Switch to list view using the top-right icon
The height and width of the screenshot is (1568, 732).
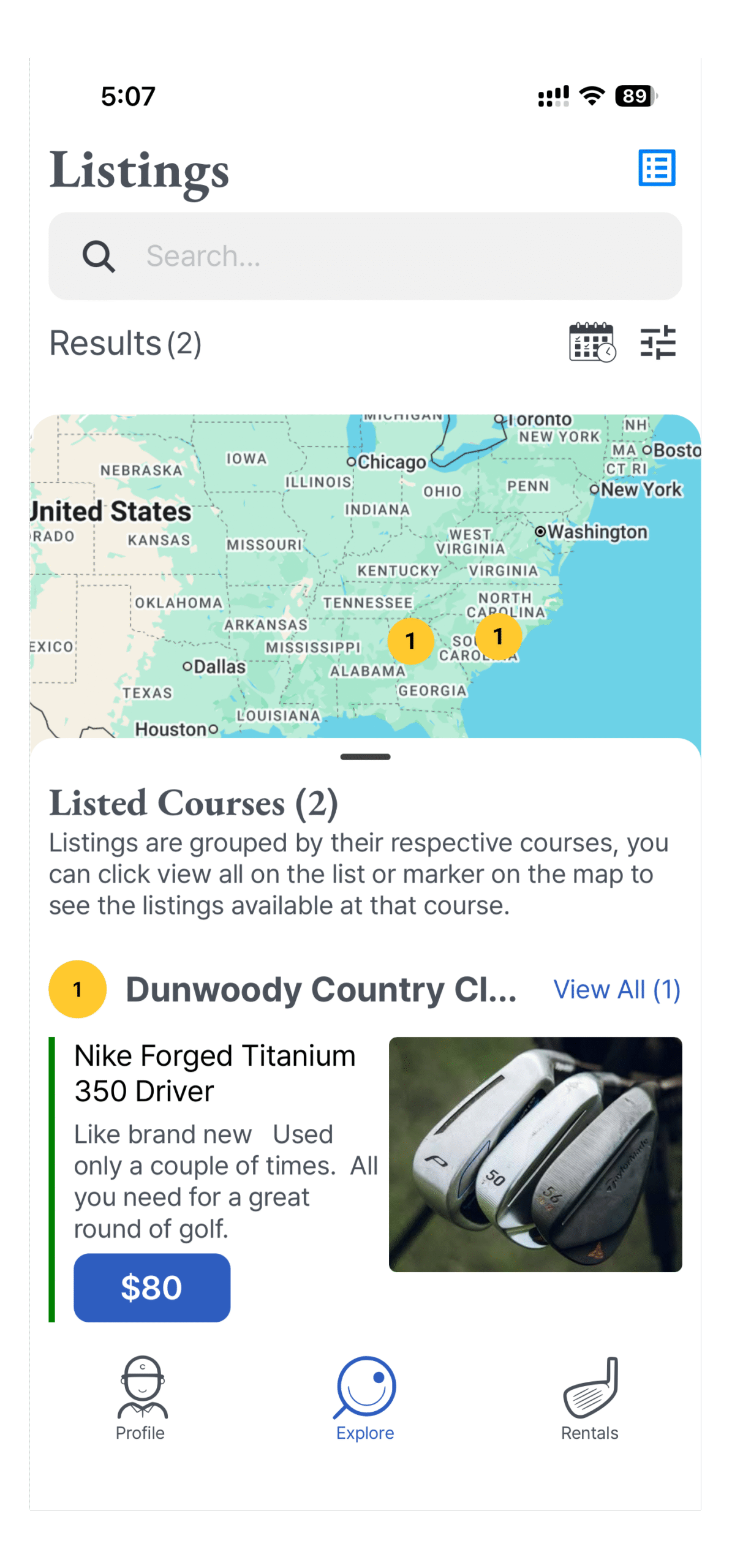pos(657,167)
